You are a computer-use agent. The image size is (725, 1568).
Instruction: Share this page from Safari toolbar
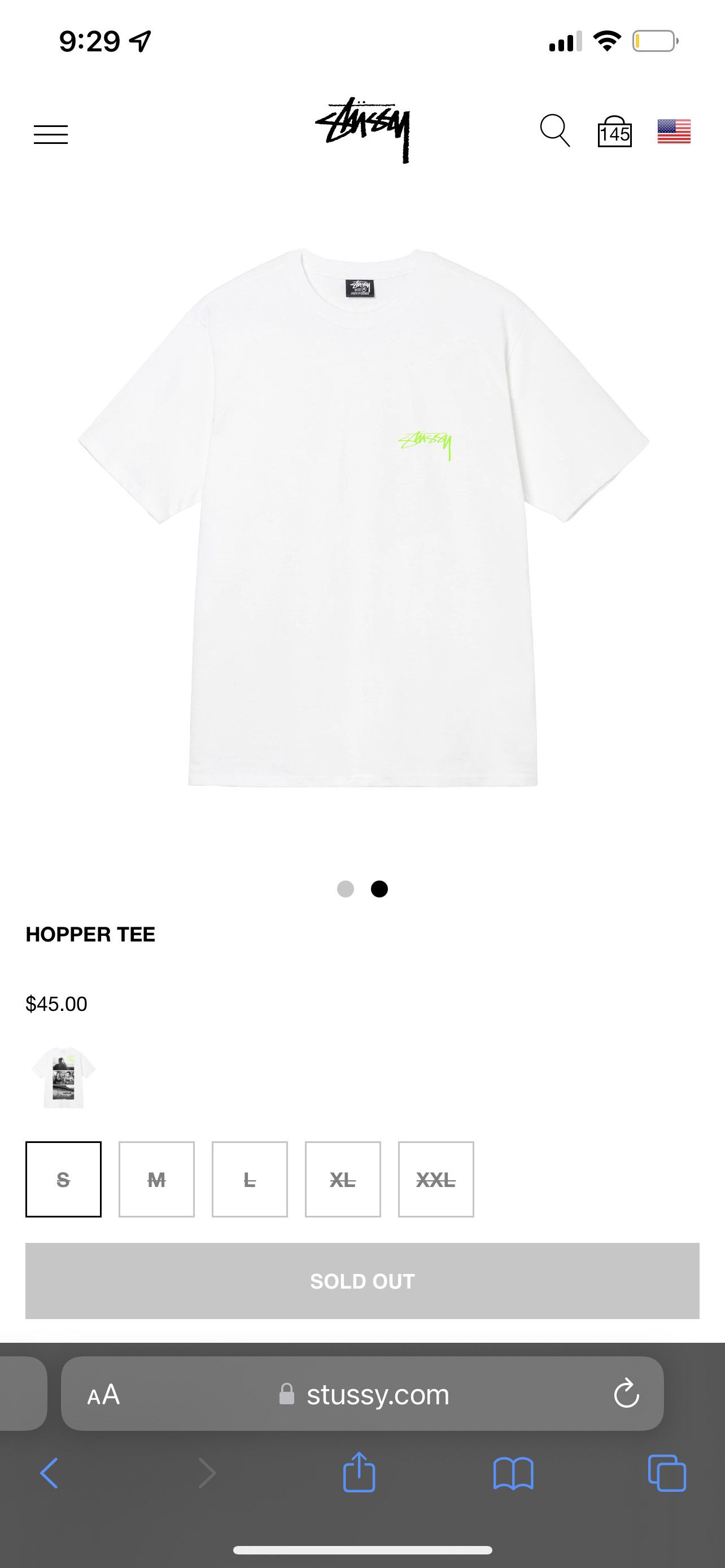pyautogui.click(x=359, y=1473)
